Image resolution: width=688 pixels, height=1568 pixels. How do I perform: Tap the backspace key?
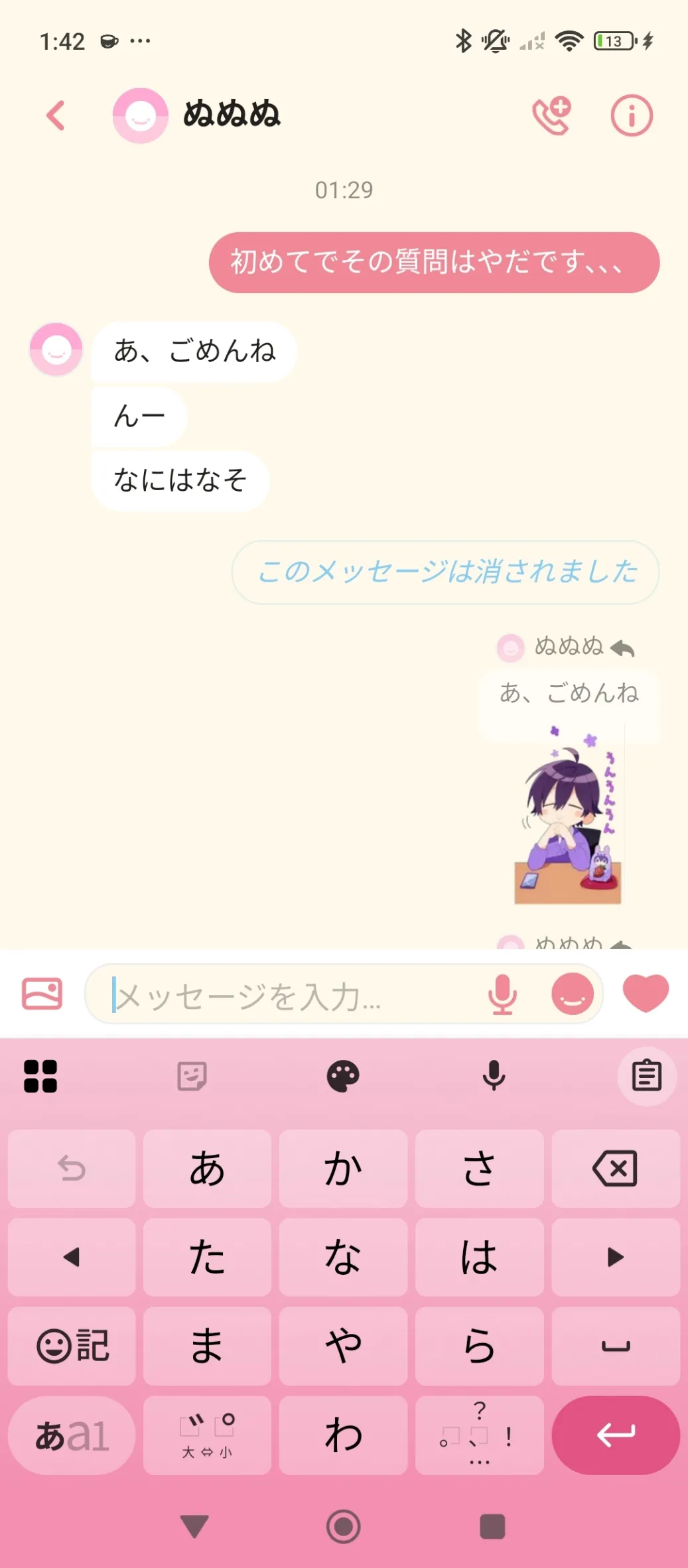pos(615,1169)
